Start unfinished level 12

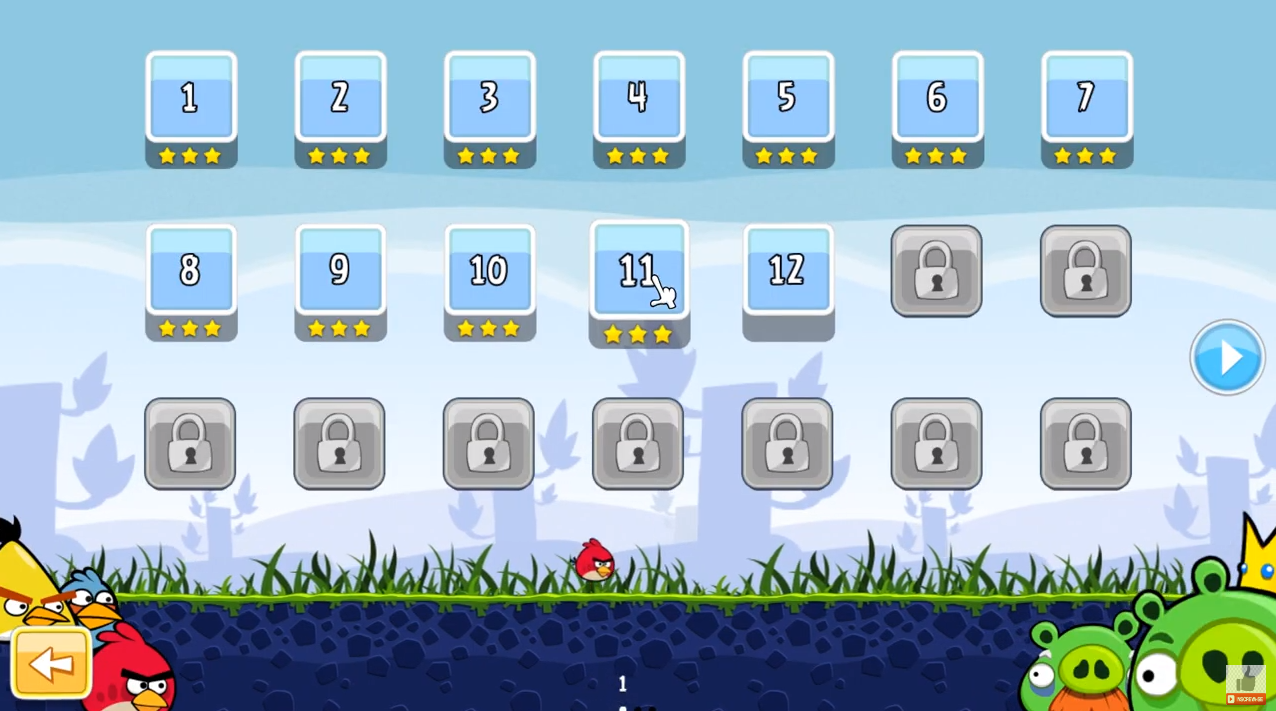[788, 271]
